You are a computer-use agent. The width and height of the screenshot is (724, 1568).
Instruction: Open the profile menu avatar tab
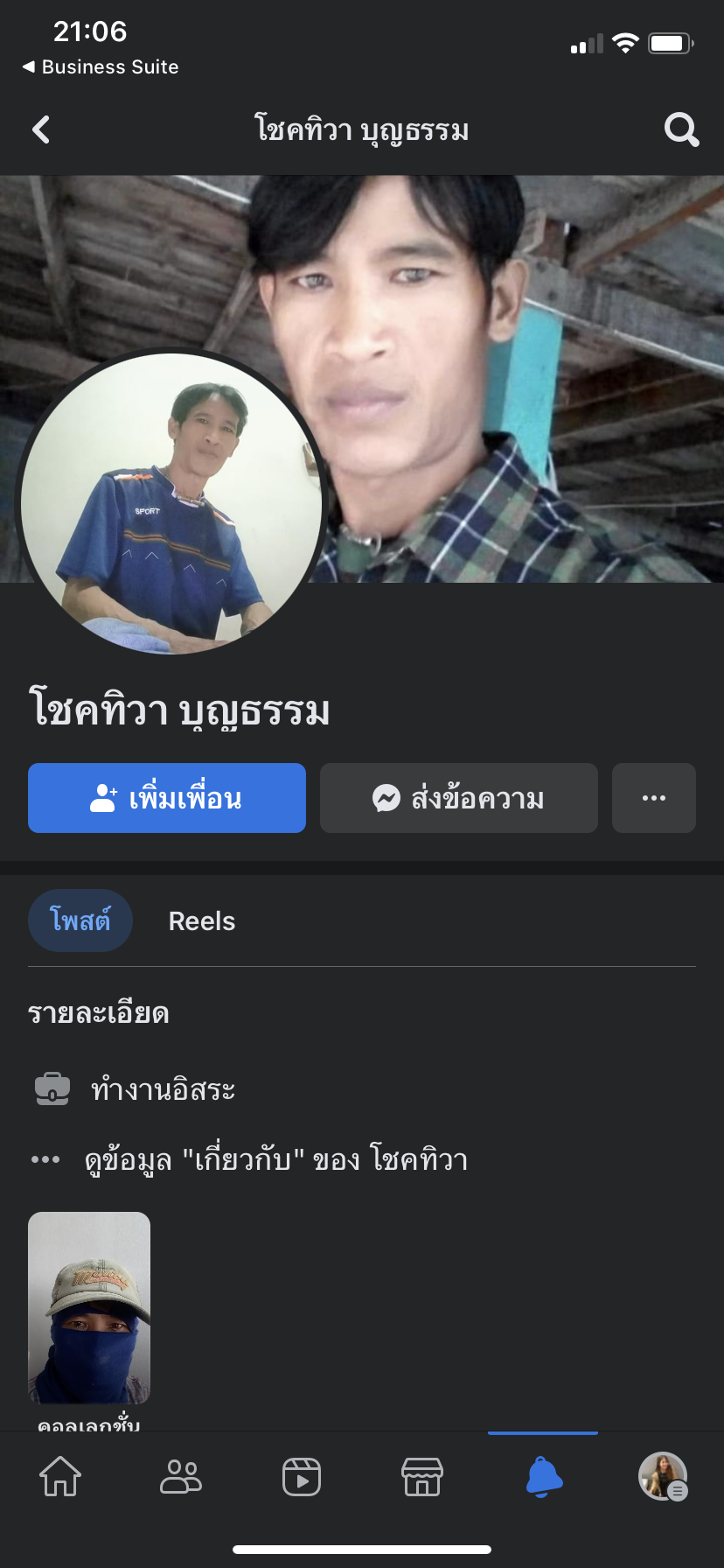(x=663, y=1477)
